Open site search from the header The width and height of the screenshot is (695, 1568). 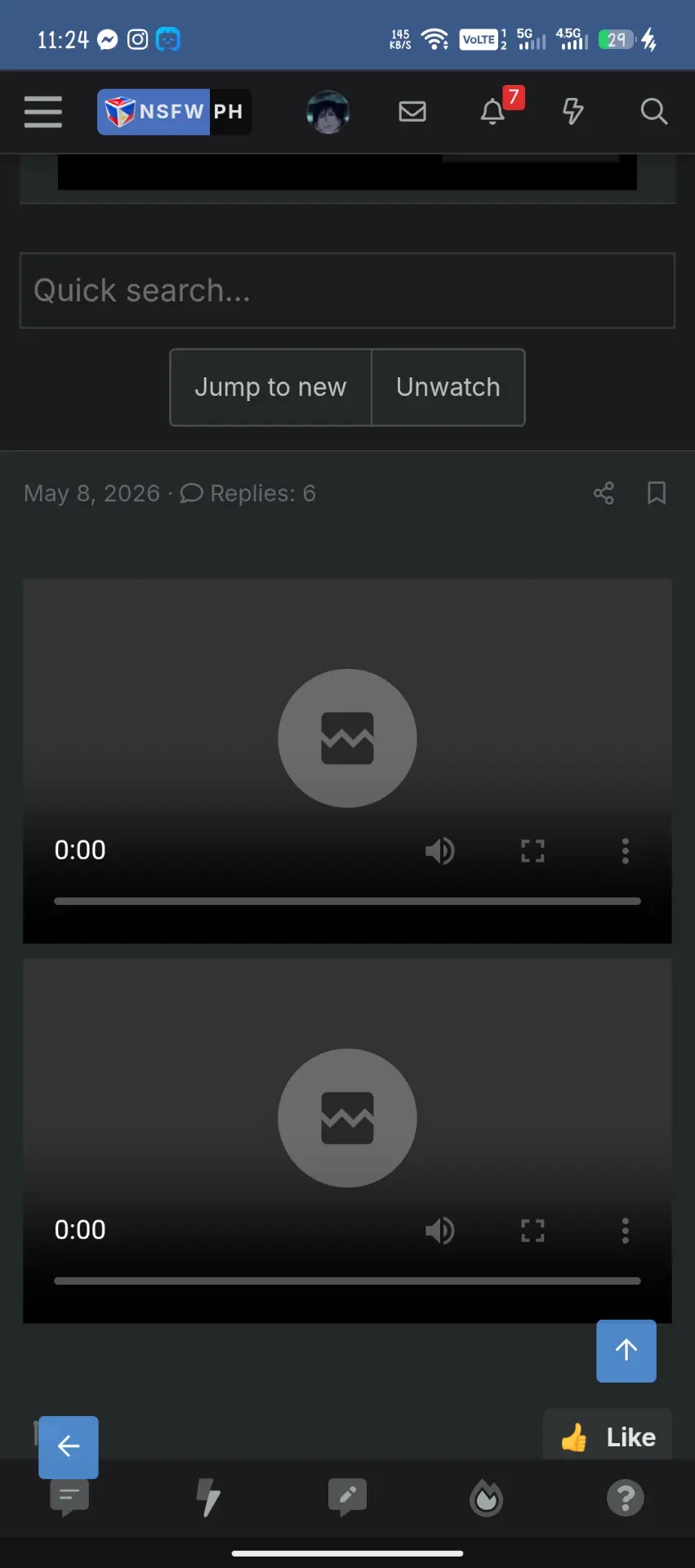(654, 112)
